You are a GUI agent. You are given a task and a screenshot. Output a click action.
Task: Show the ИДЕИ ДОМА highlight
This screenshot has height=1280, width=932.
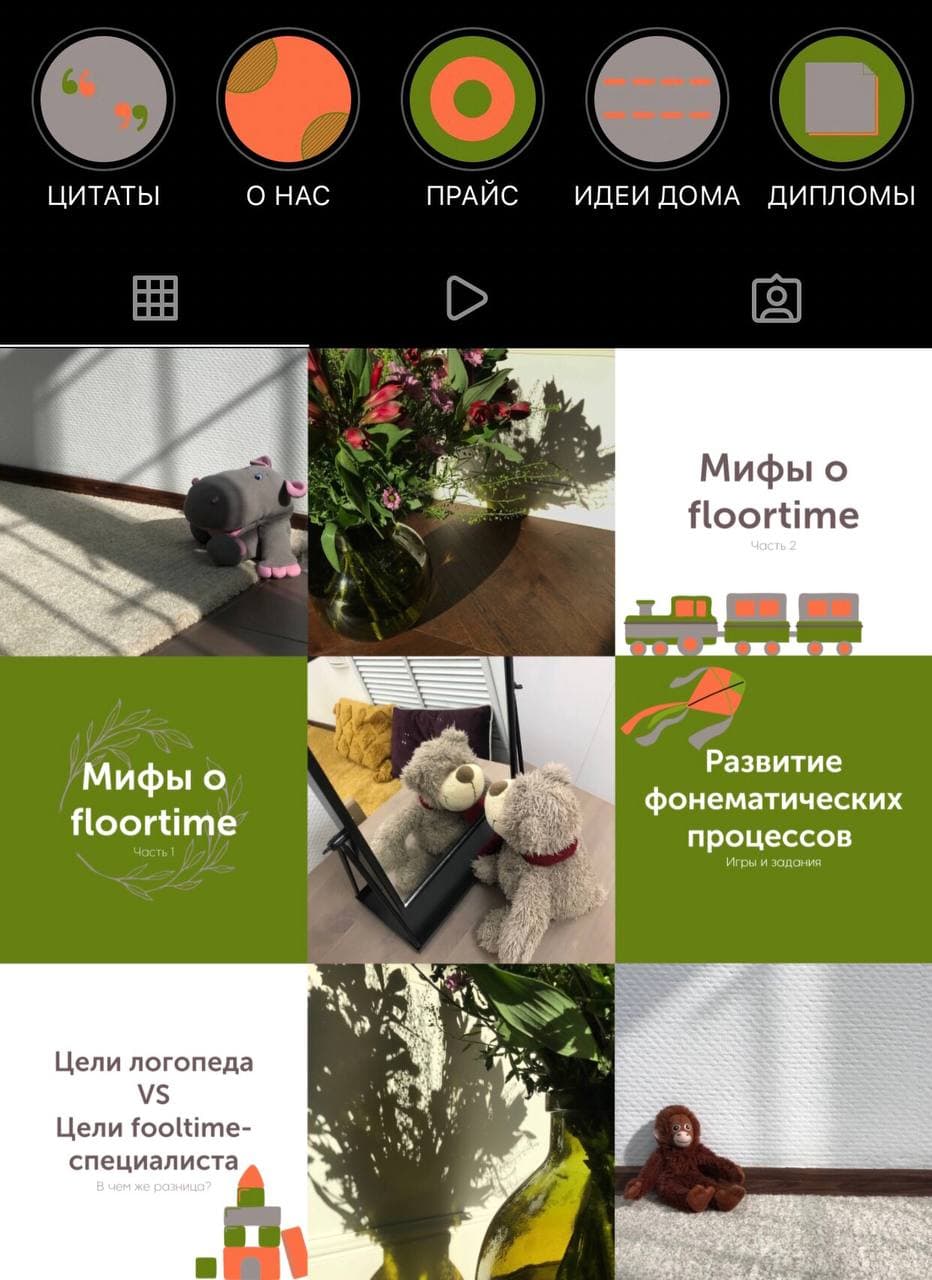[657, 99]
